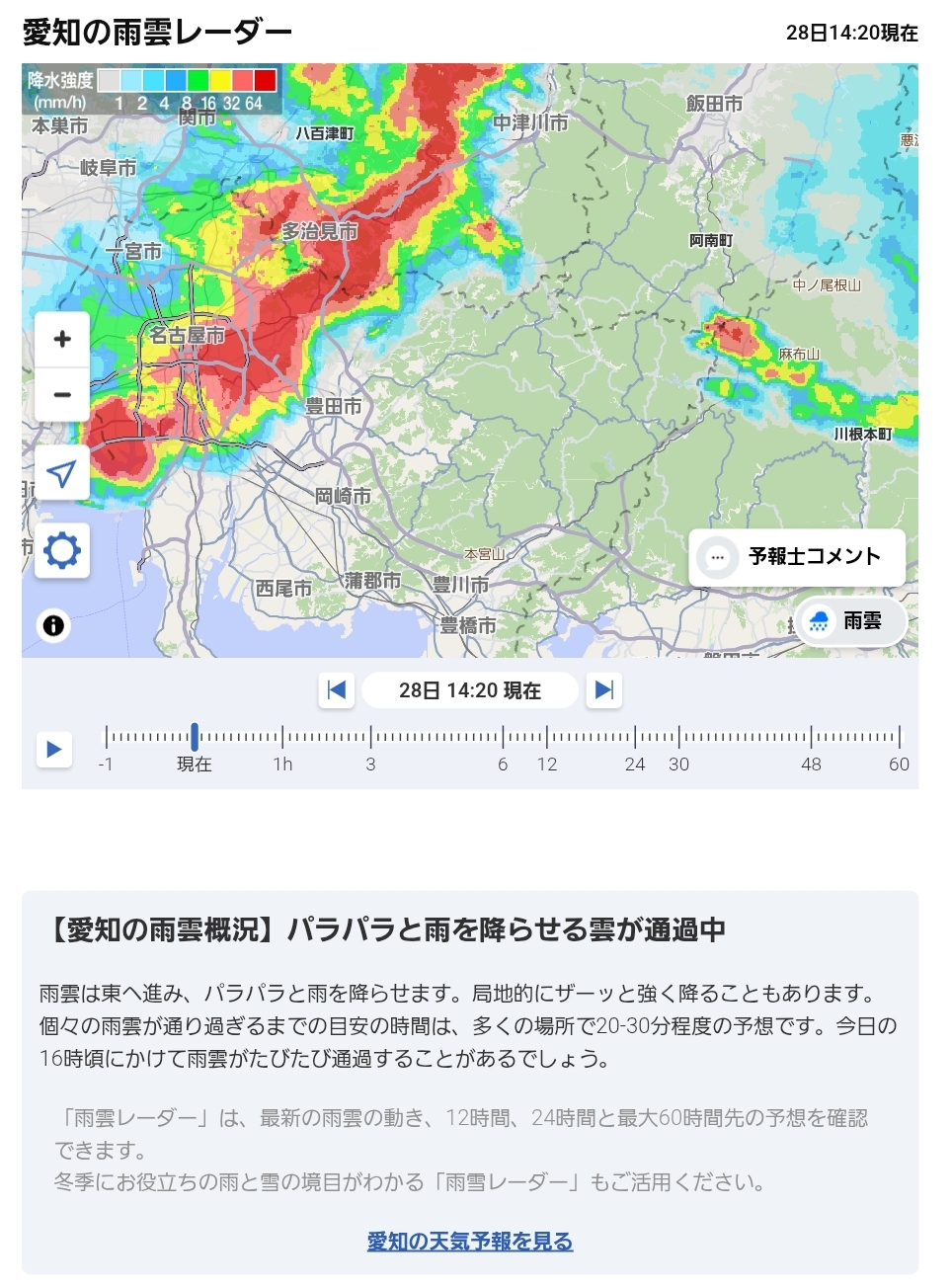
Task: Skip back to previous radar frame
Action: pos(336,689)
